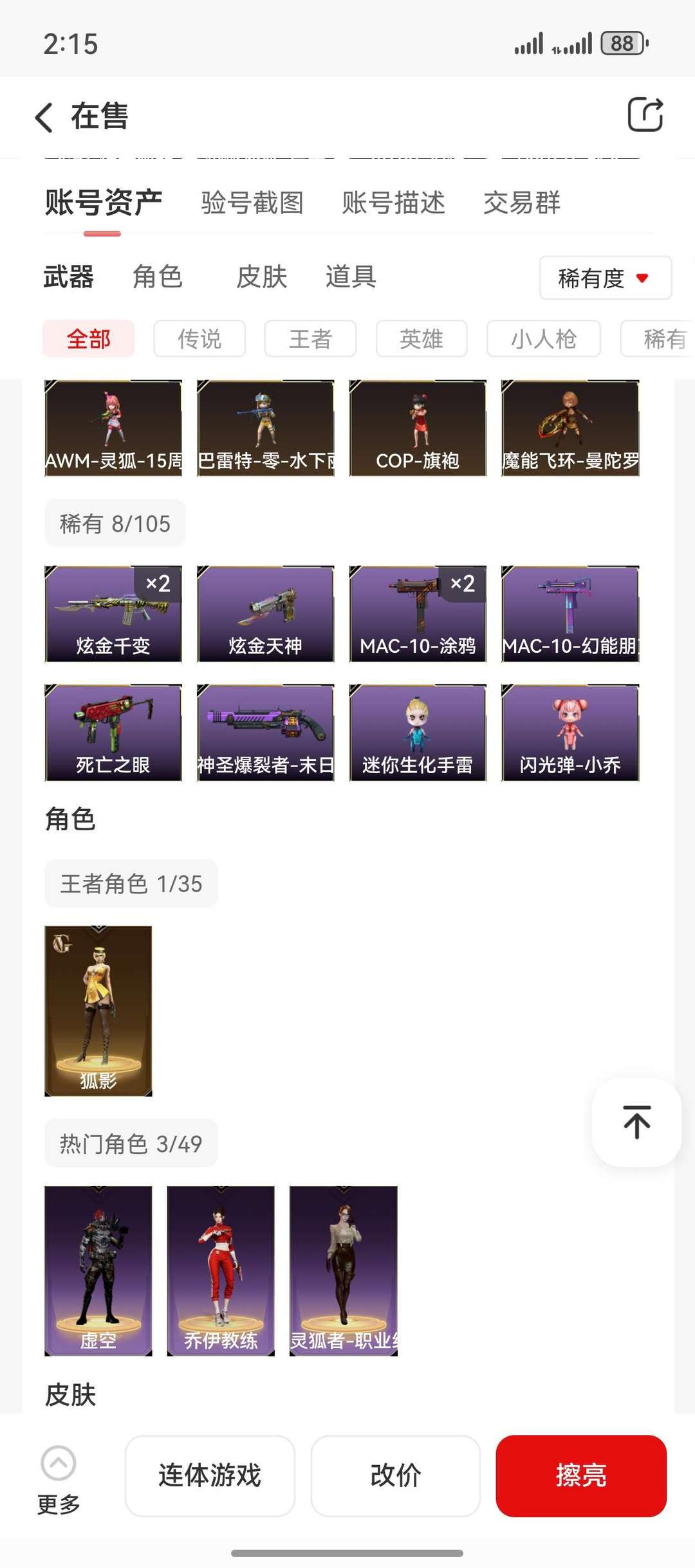Screen dimensions: 695x1568
Task: Select the MAC-10-涂鸦 weapon icon
Action: coord(417,612)
